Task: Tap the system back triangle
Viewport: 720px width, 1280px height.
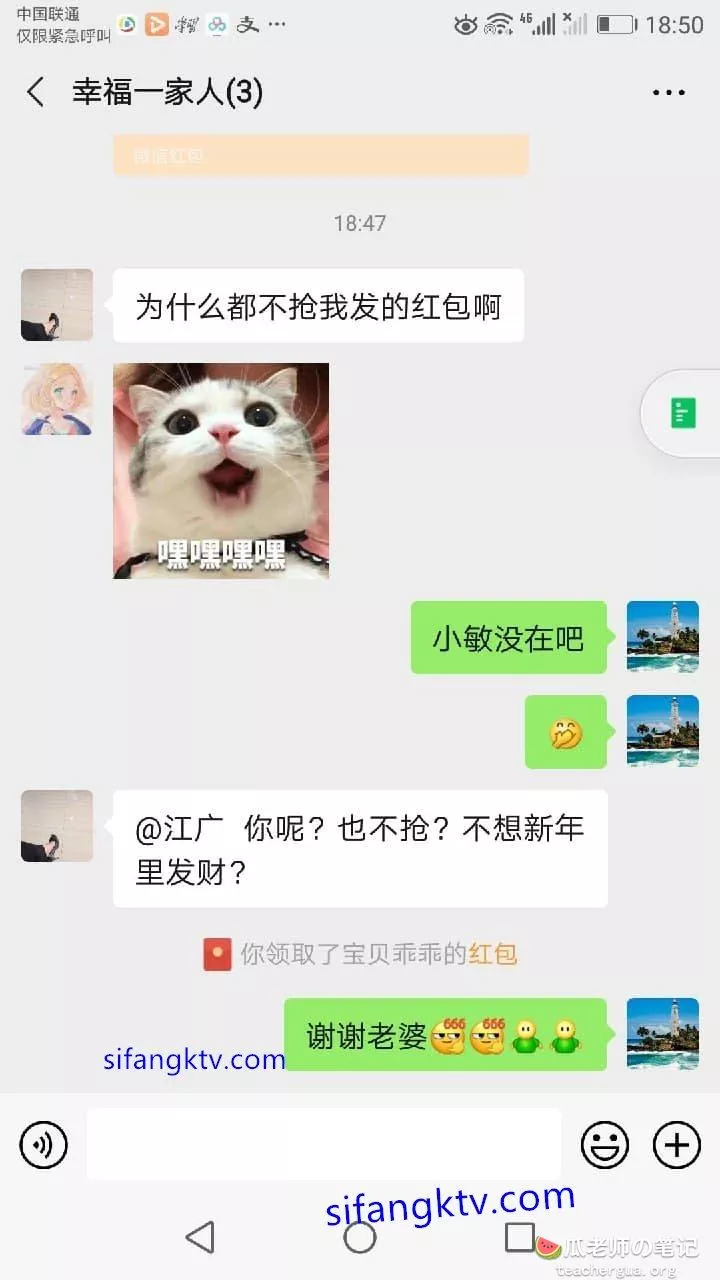Action: (x=201, y=1237)
